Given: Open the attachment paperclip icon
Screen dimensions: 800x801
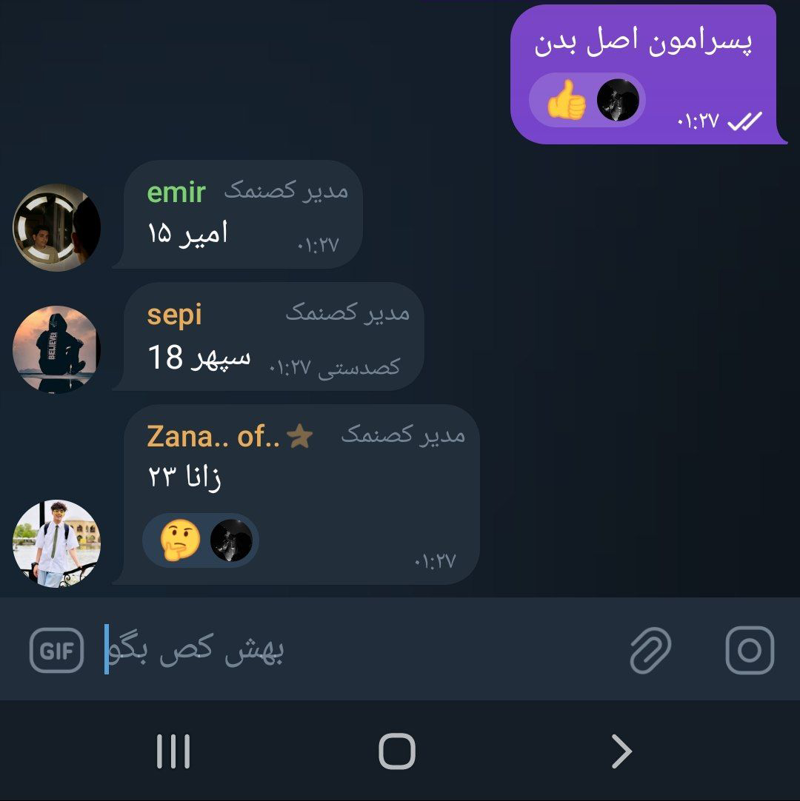Looking at the screenshot, I should 650,651.
